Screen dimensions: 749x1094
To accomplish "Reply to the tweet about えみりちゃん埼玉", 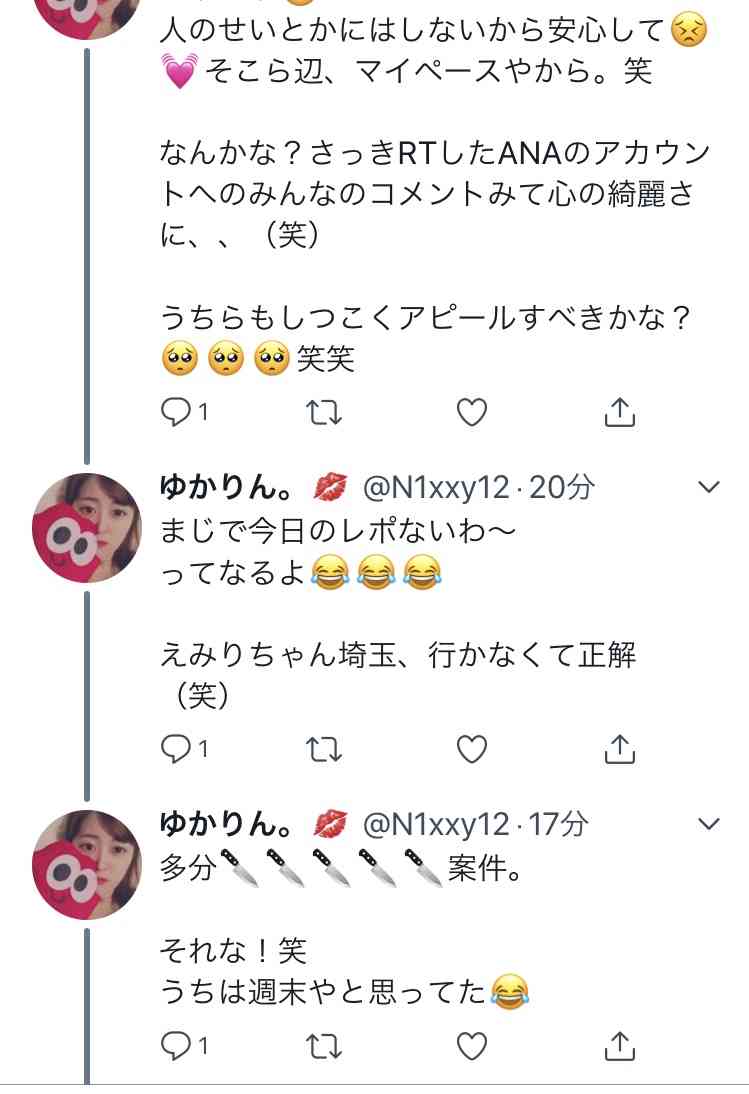I will (x=176, y=748).
